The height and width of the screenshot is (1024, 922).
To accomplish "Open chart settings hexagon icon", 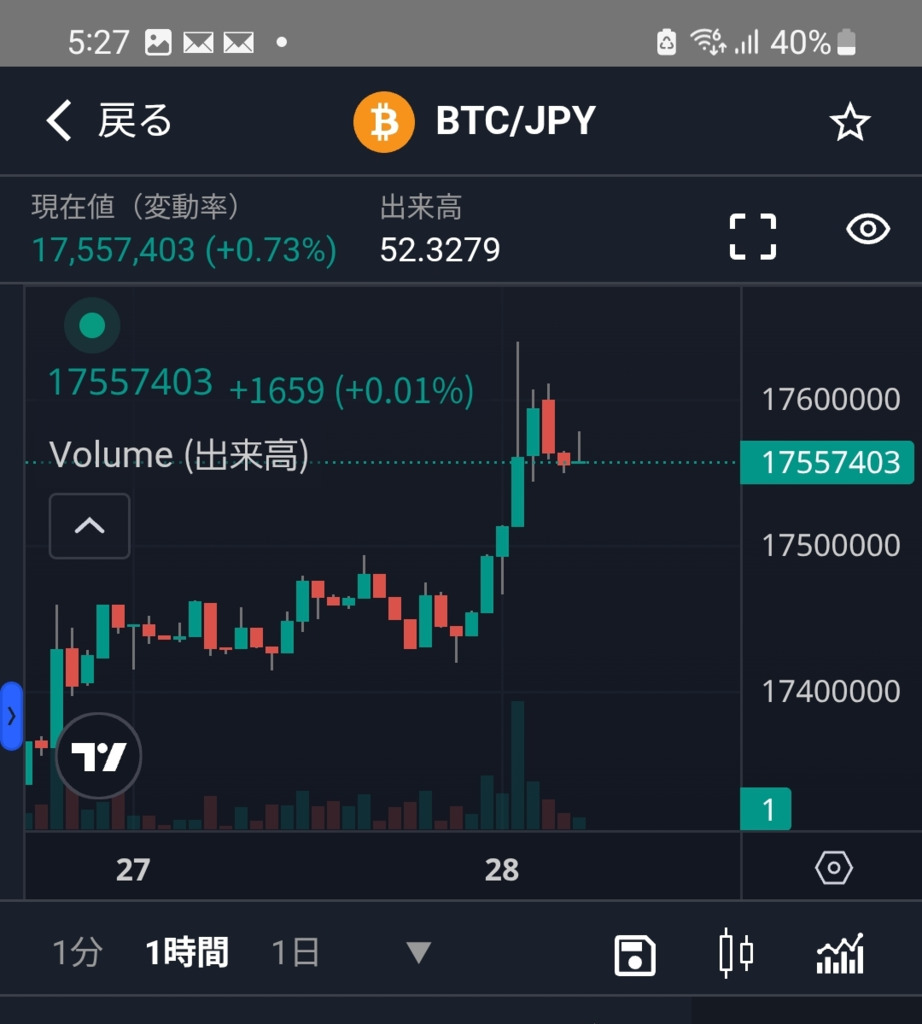I will pos(833,868).
